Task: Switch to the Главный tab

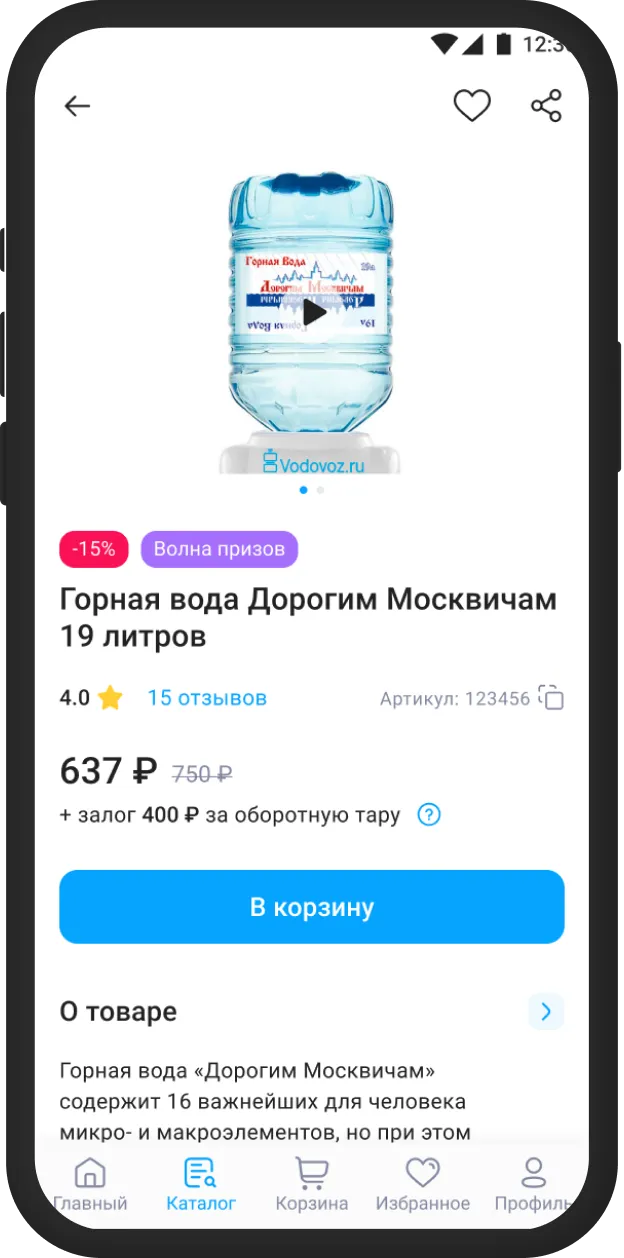Action: pos(90,1184)
